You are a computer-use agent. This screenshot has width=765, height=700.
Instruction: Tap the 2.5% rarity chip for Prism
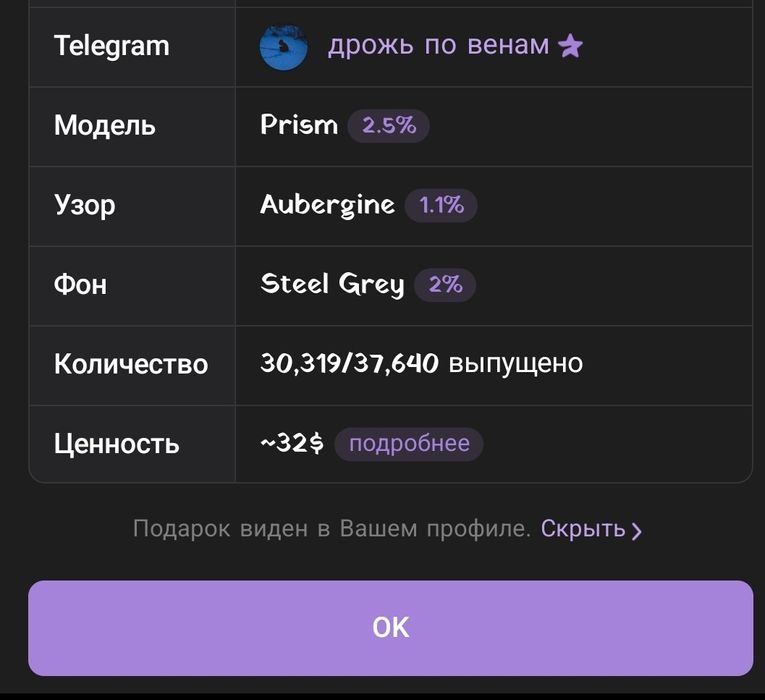coord(388,126)
